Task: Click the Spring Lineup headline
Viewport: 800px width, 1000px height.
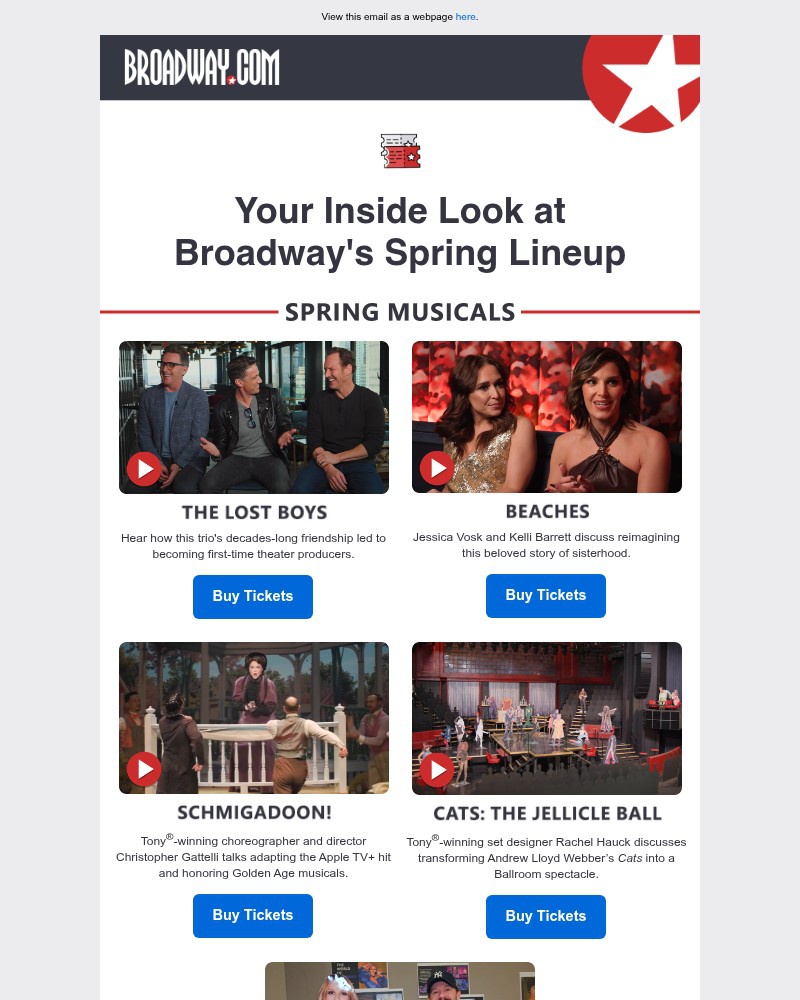Action: [400, 232]
